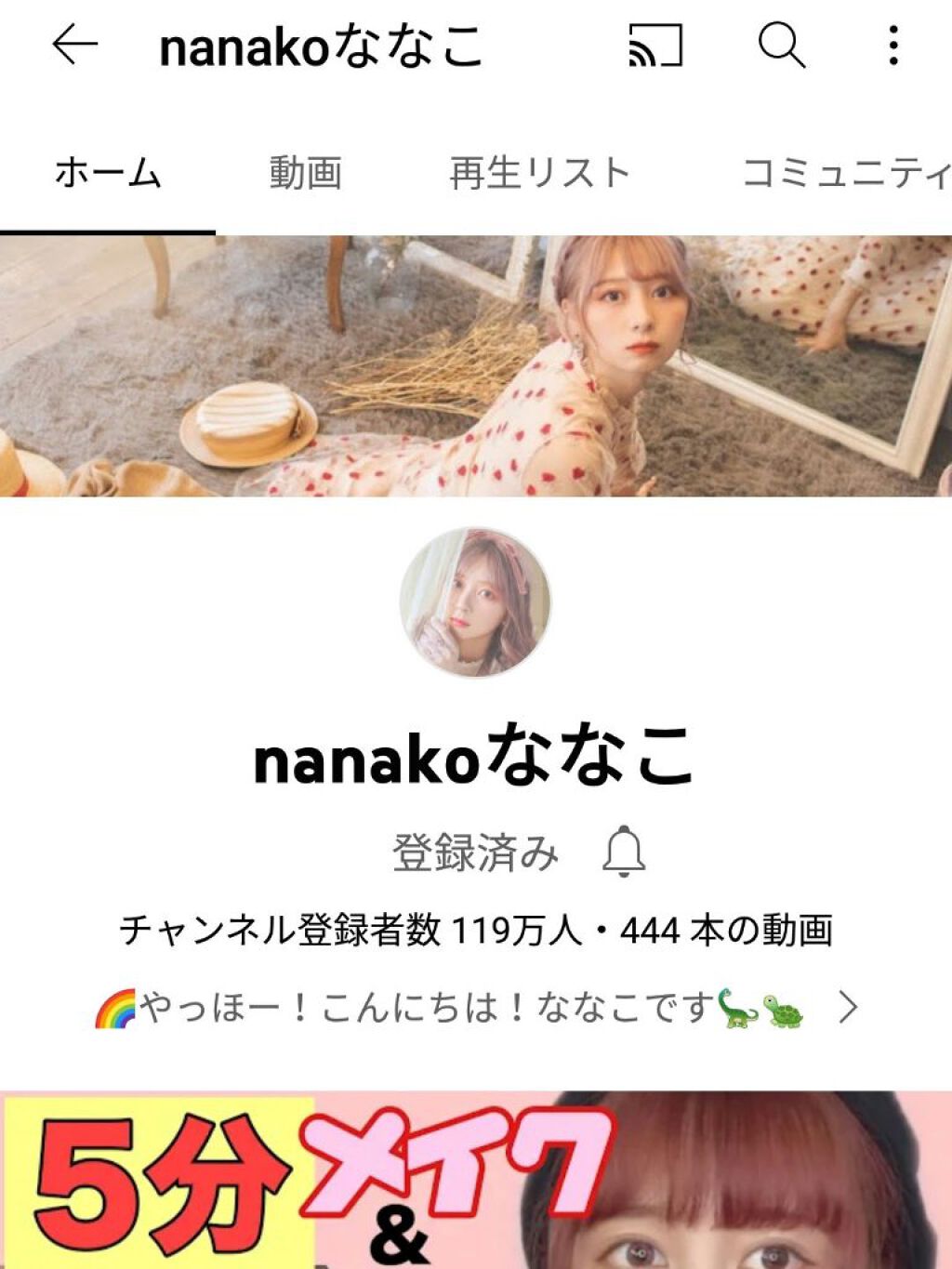The width and height of the screenshot is (952, 1269).
Task: Change notification bell settings
Action: (x=623, y=851)
